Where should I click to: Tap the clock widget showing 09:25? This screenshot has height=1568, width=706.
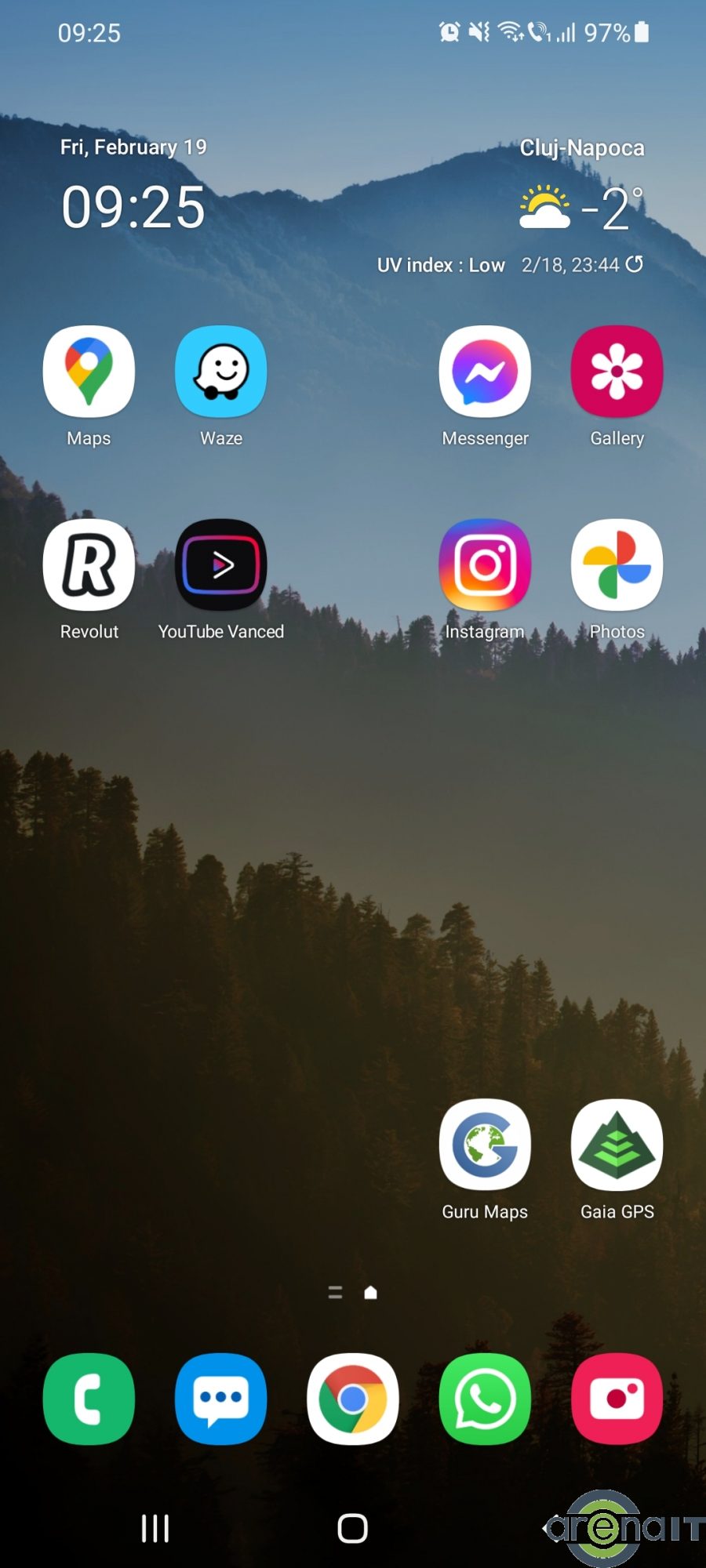133,208
